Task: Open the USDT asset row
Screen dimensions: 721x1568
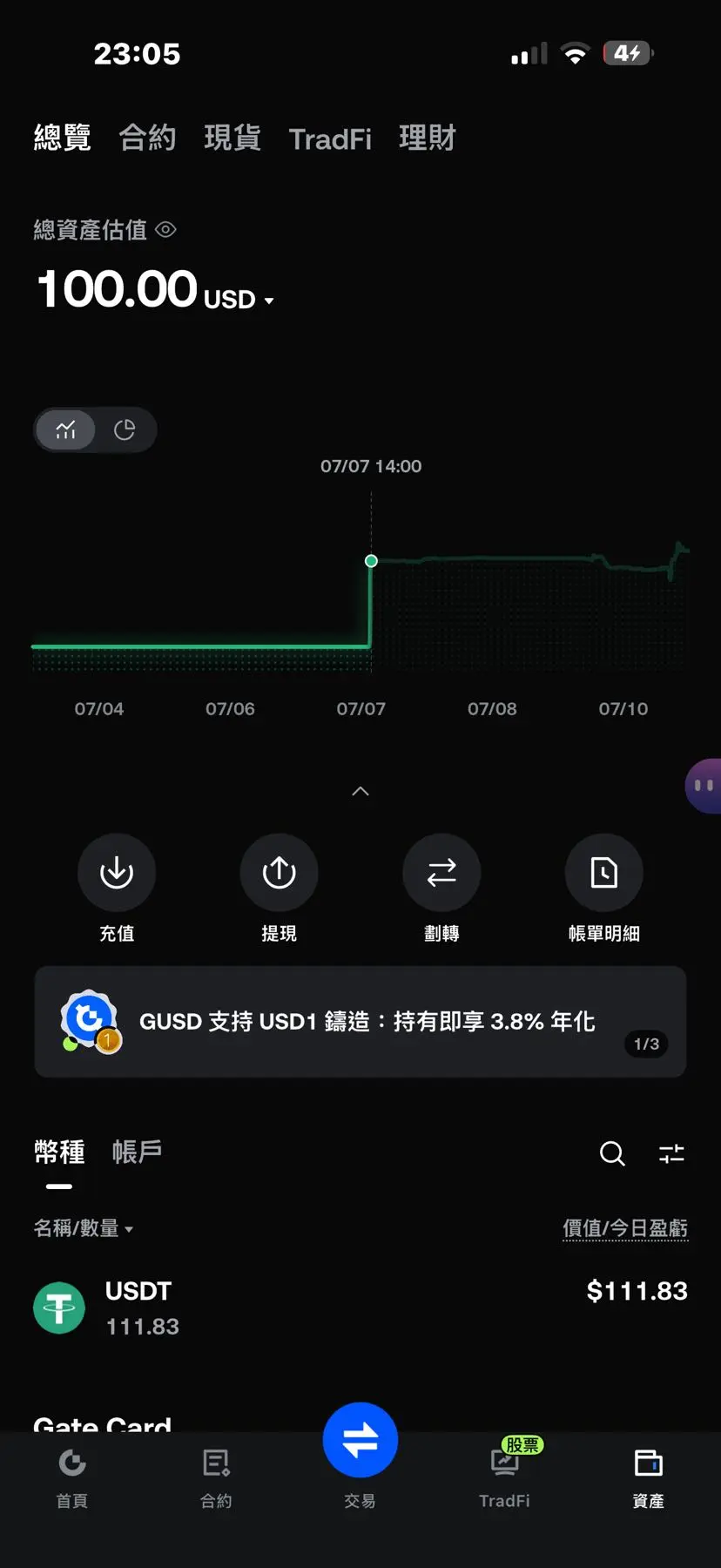Action: pyautogui.click(x=360, y=1308)
